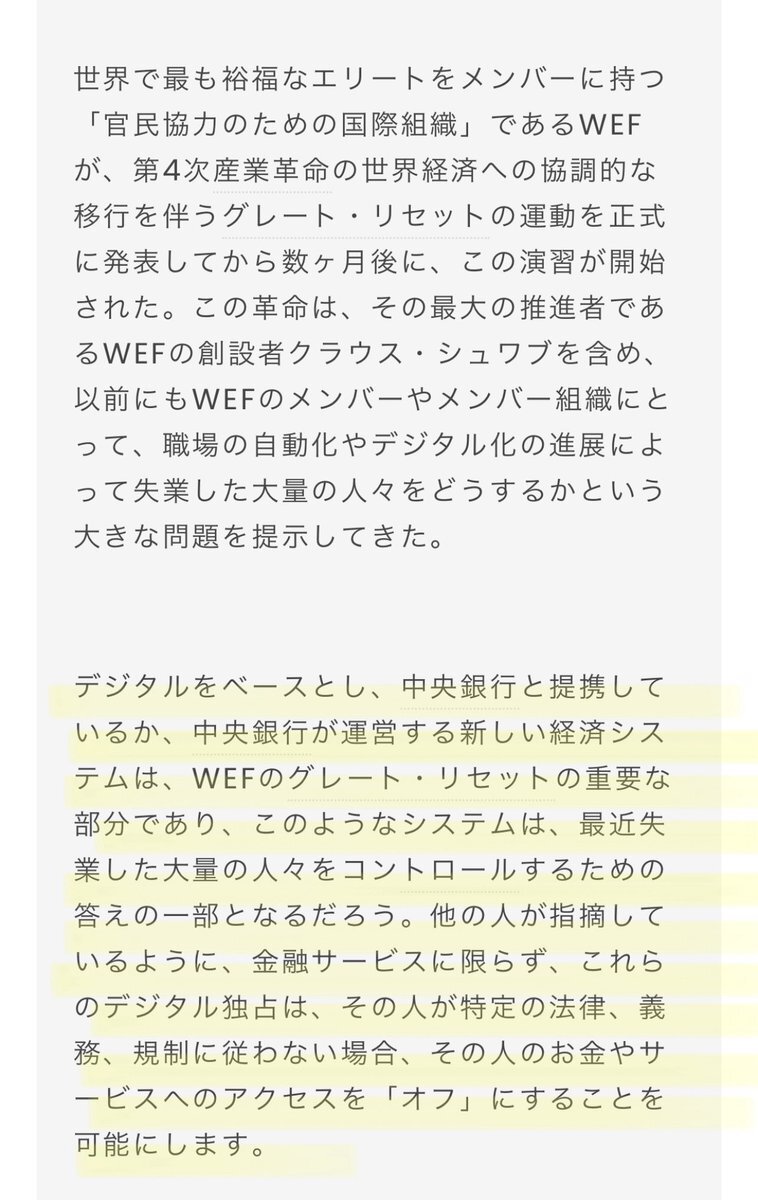The width and height of the screenshot is (758, 1200).
Task: Open グレート・リセット link before の重要な
Action: tap(420, 777)
